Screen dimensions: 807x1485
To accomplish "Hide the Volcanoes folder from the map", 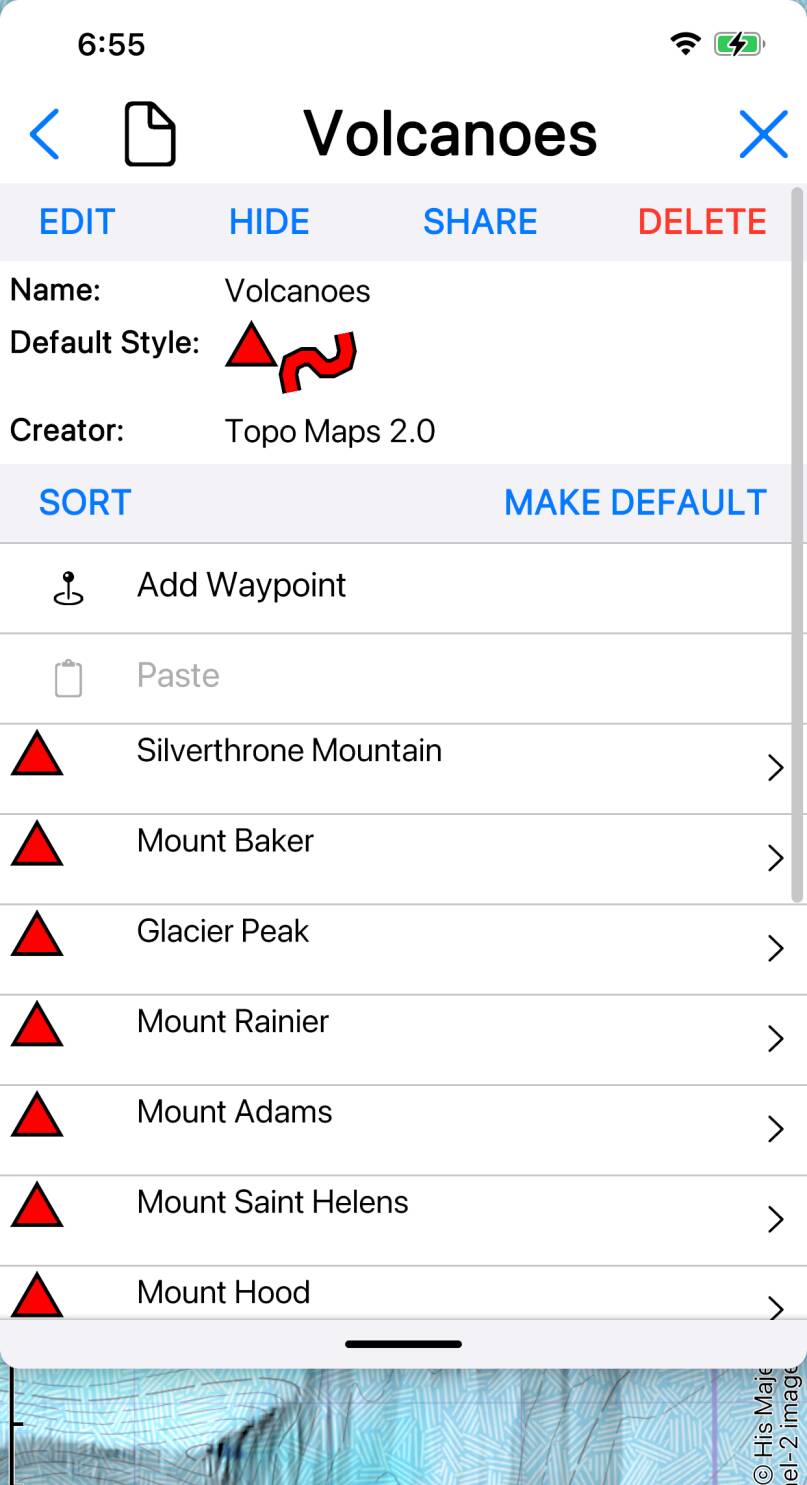I will (x=269, y=221).
